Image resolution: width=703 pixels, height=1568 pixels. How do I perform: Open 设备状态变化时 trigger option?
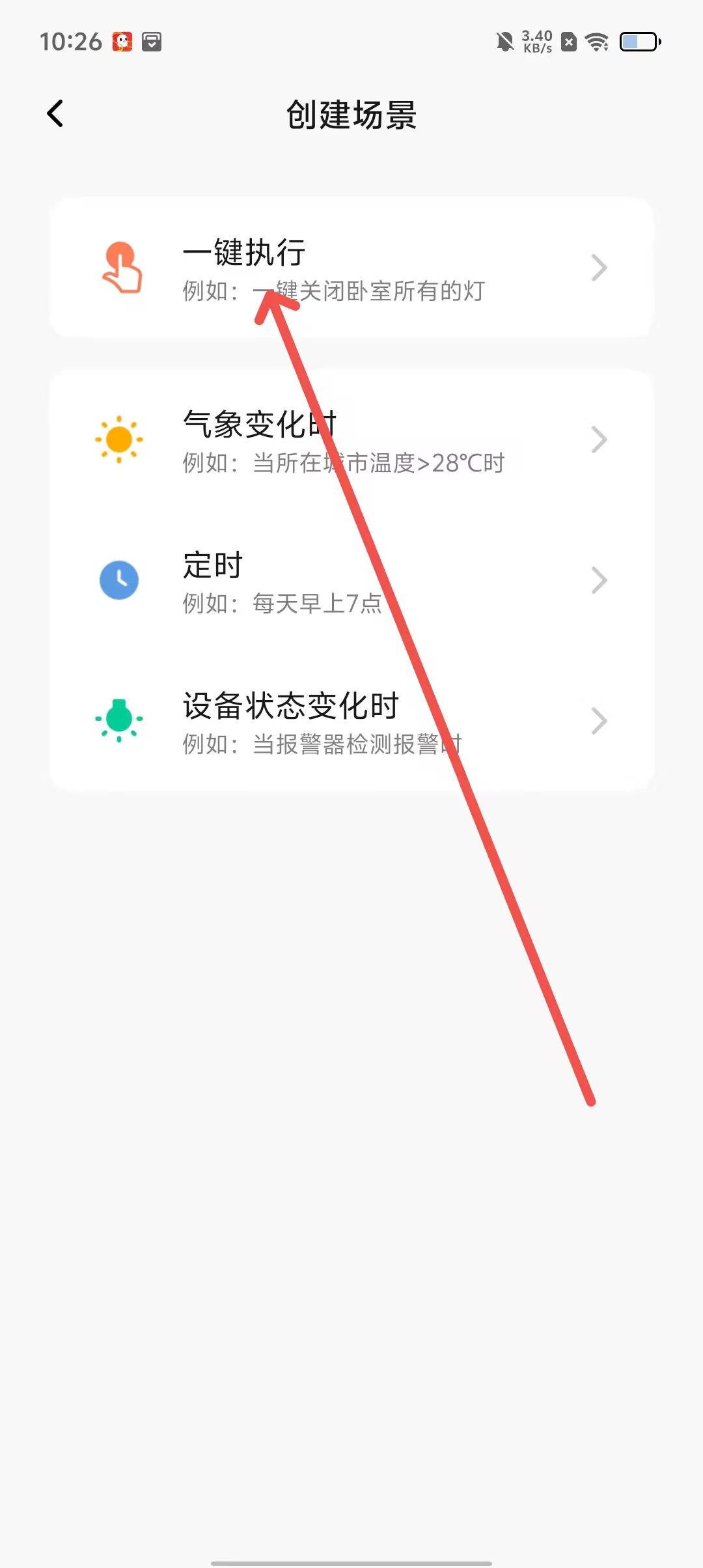tap(351, 721)
